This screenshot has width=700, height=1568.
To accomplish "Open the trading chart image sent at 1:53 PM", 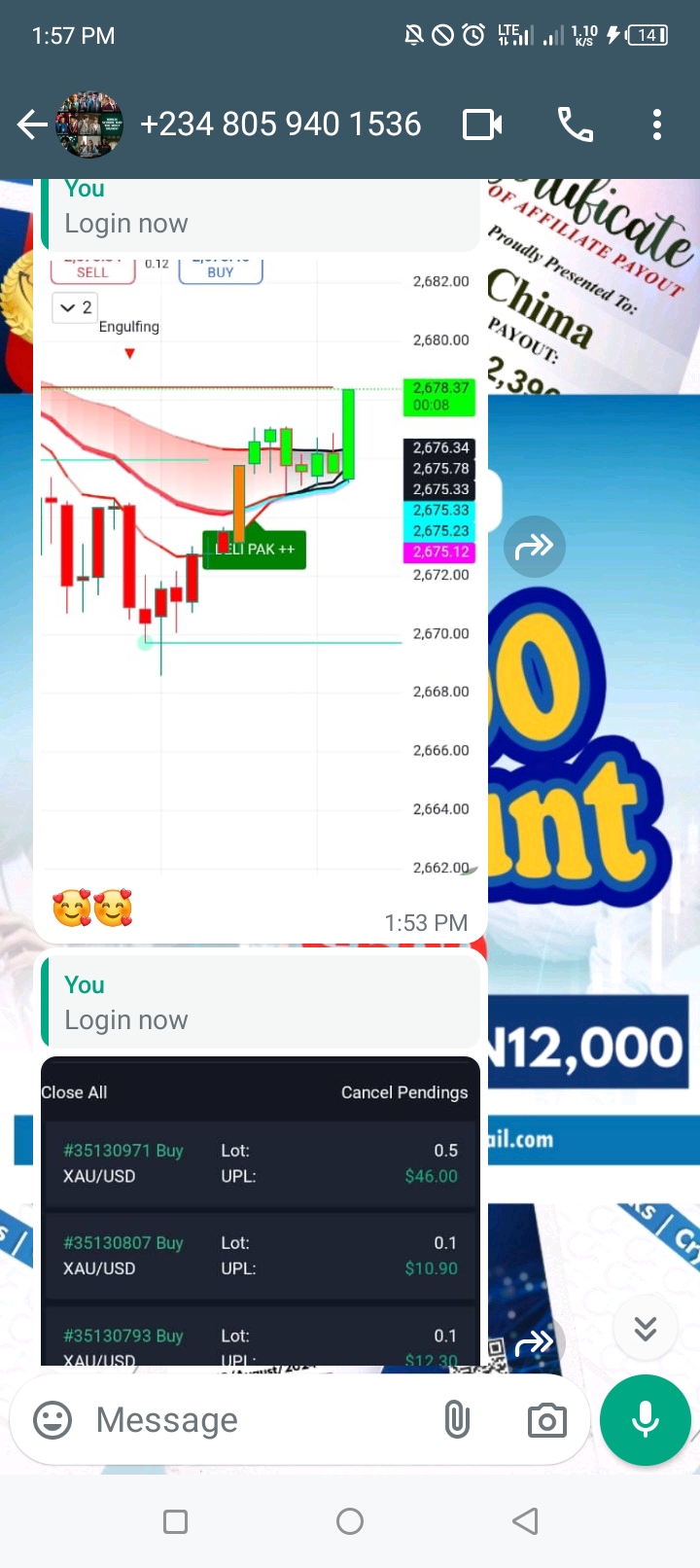I will click(259, 564).
